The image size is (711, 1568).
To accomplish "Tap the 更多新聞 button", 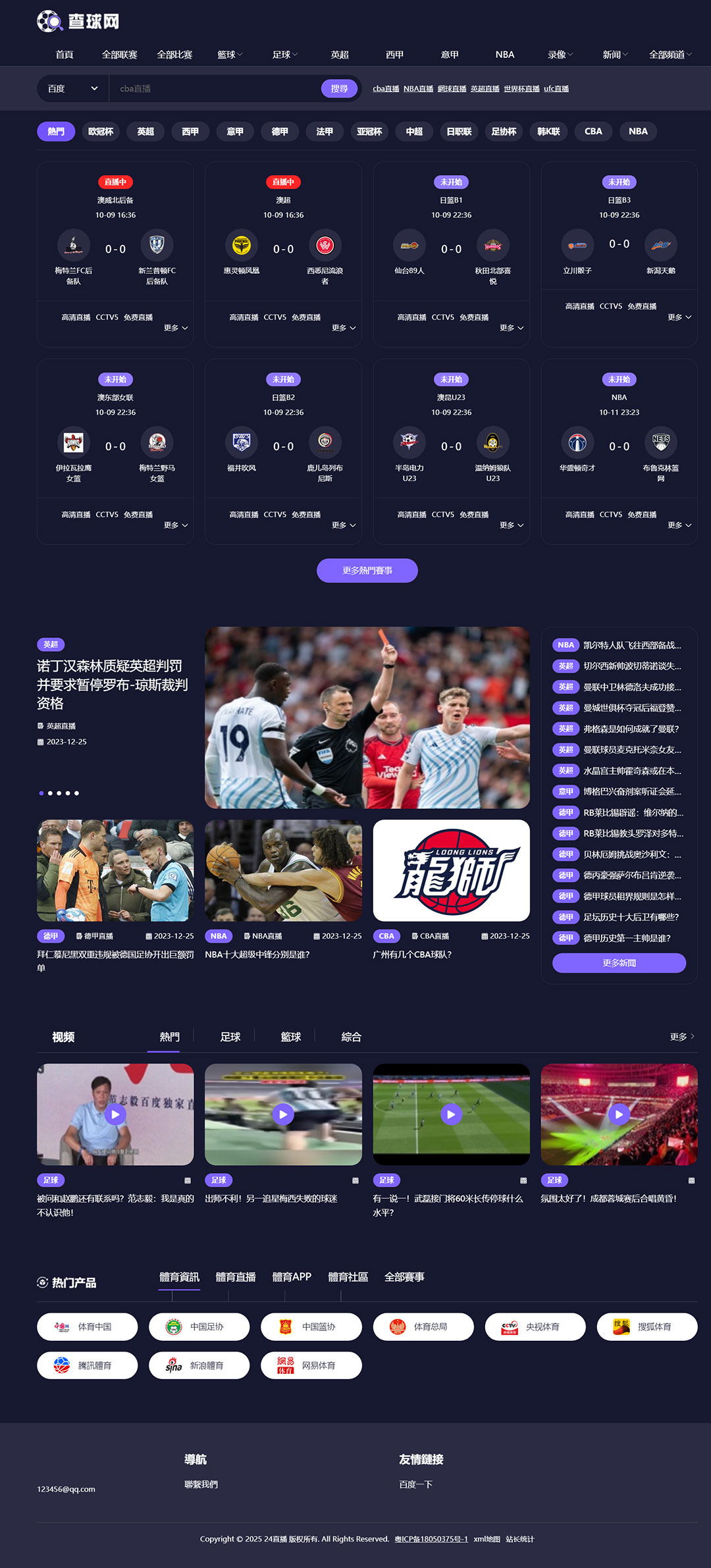I will point(619,963).
